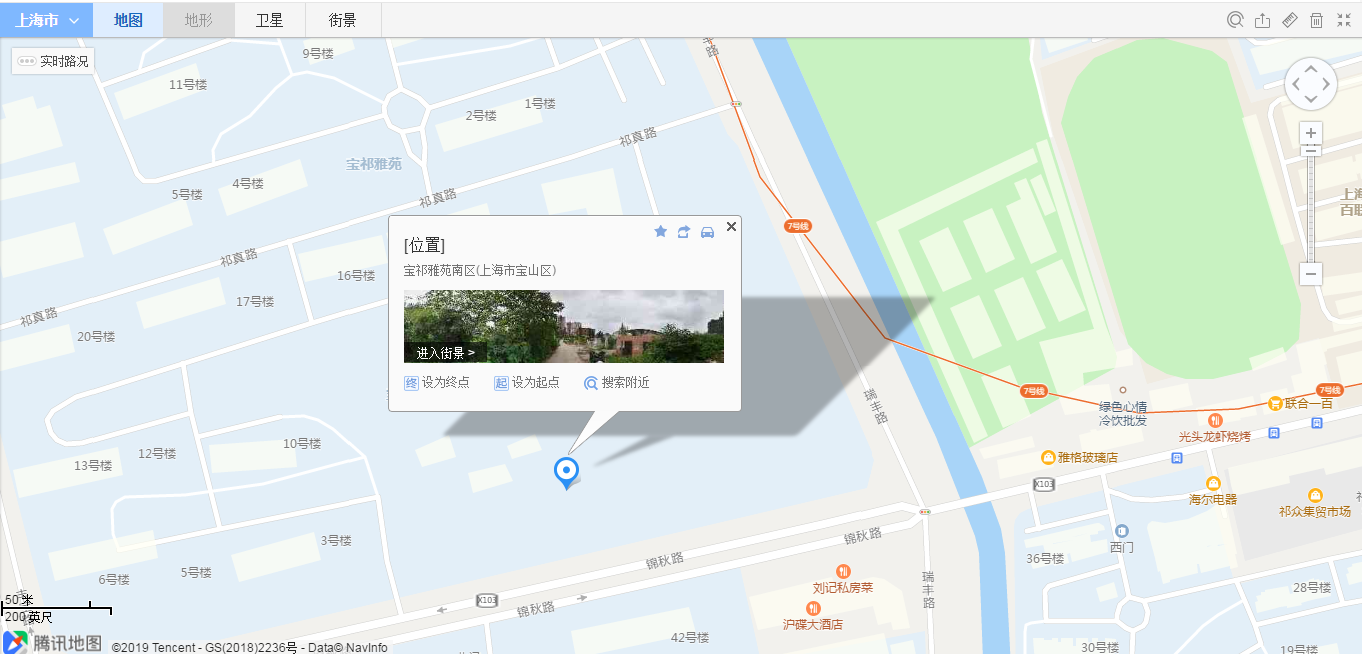1362x654 pixels.
Task: Tap the pan direction control
Action: coord(1311,84)
